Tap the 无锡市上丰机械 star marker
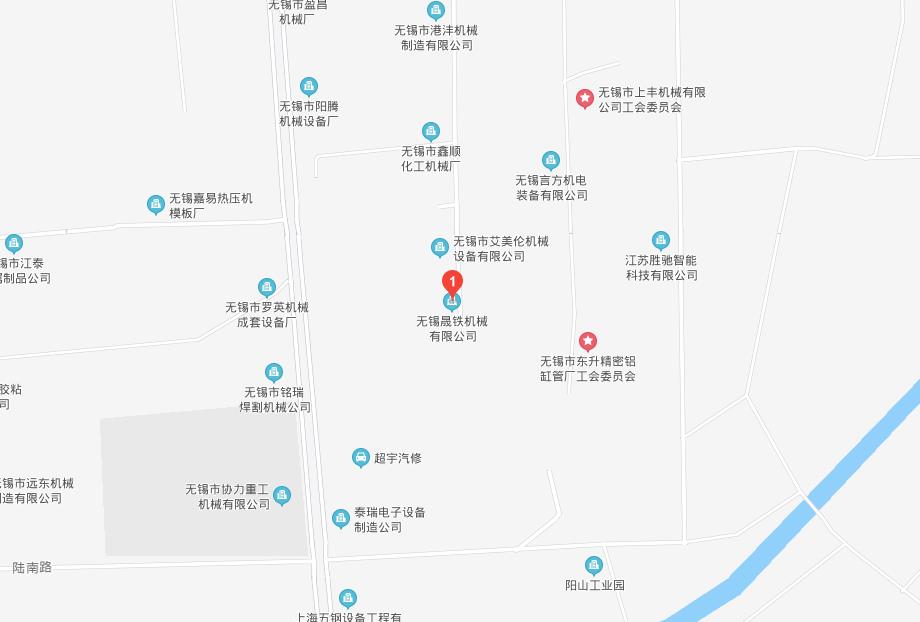The height and width of the screenshot is (622, 920). [x=584, y=98]
